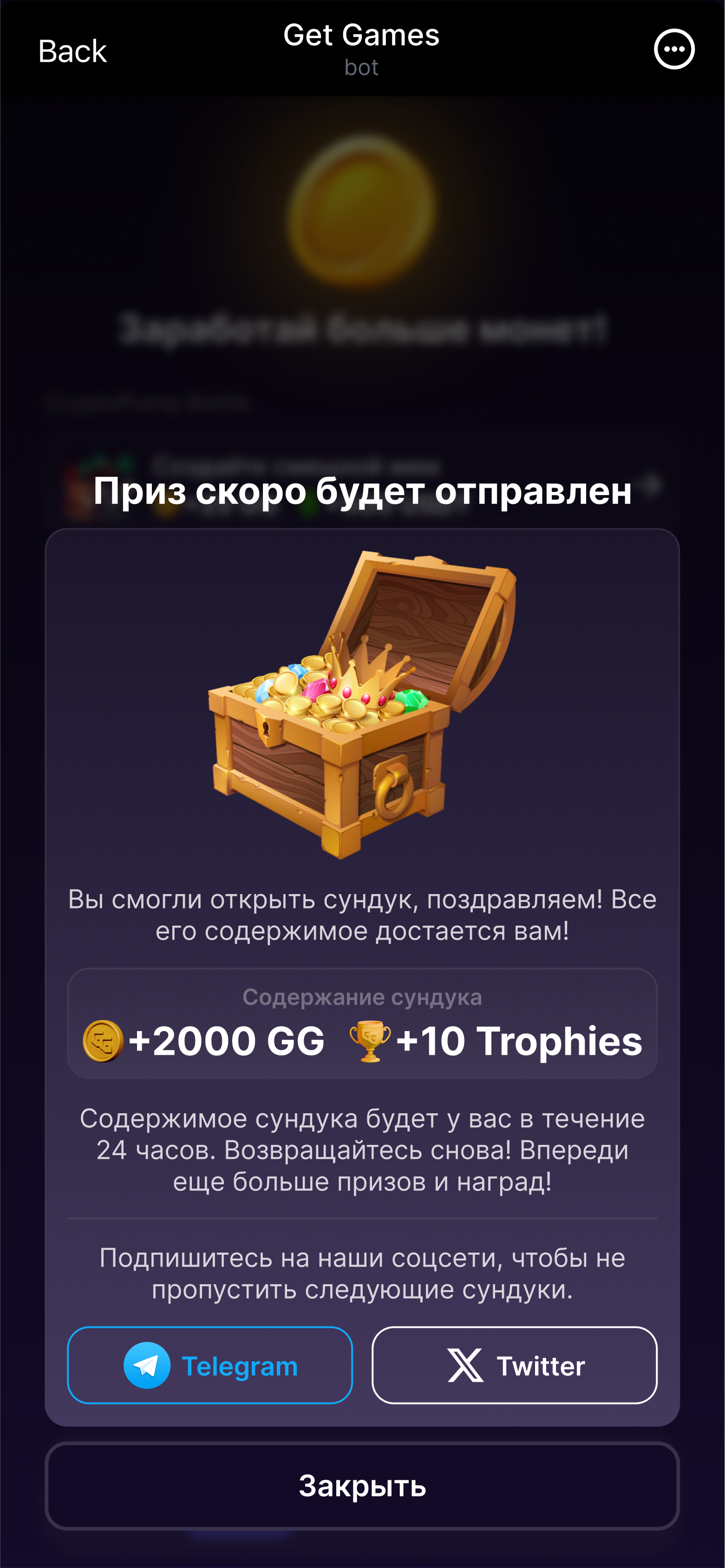
Task: Go back using the Back button
Action: pos(72,51)
